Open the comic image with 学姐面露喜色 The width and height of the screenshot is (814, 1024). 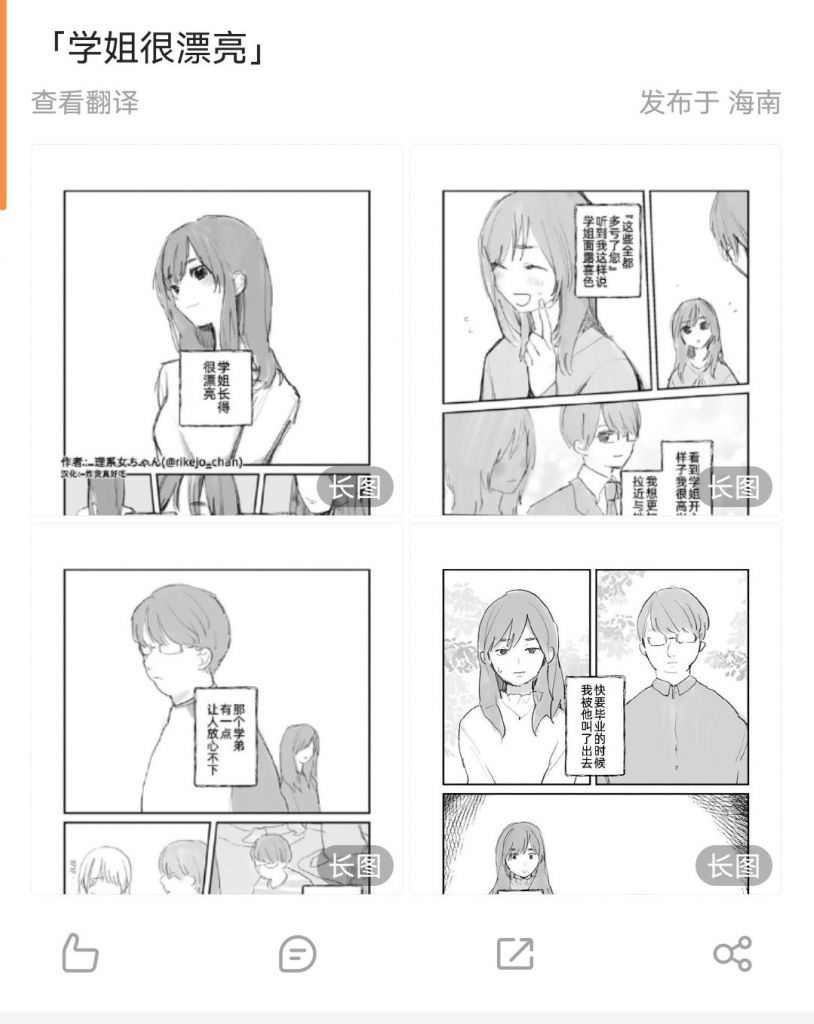[595, 330]
